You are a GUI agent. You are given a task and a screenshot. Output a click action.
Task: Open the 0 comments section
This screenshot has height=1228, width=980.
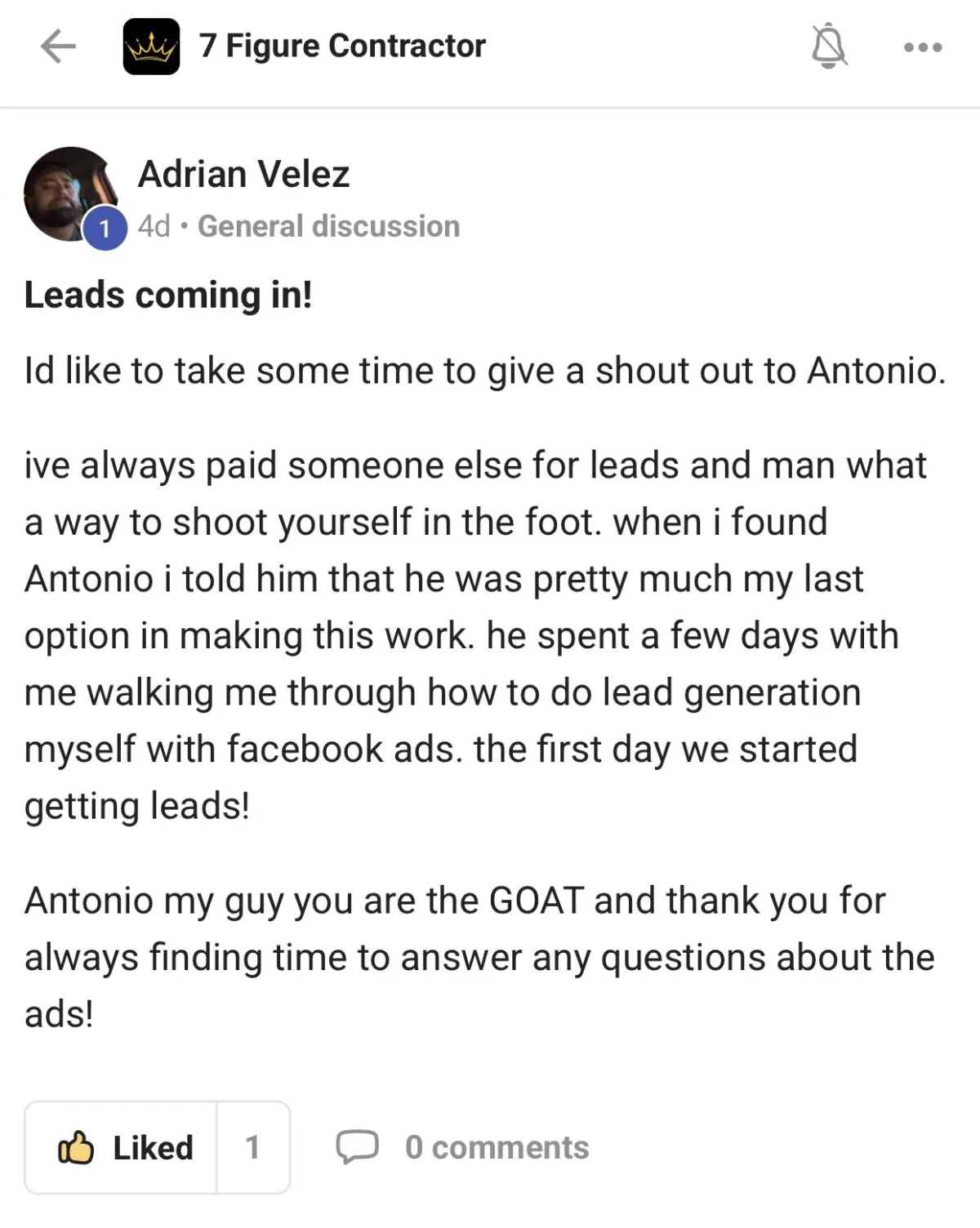[x=462, y=1147]
